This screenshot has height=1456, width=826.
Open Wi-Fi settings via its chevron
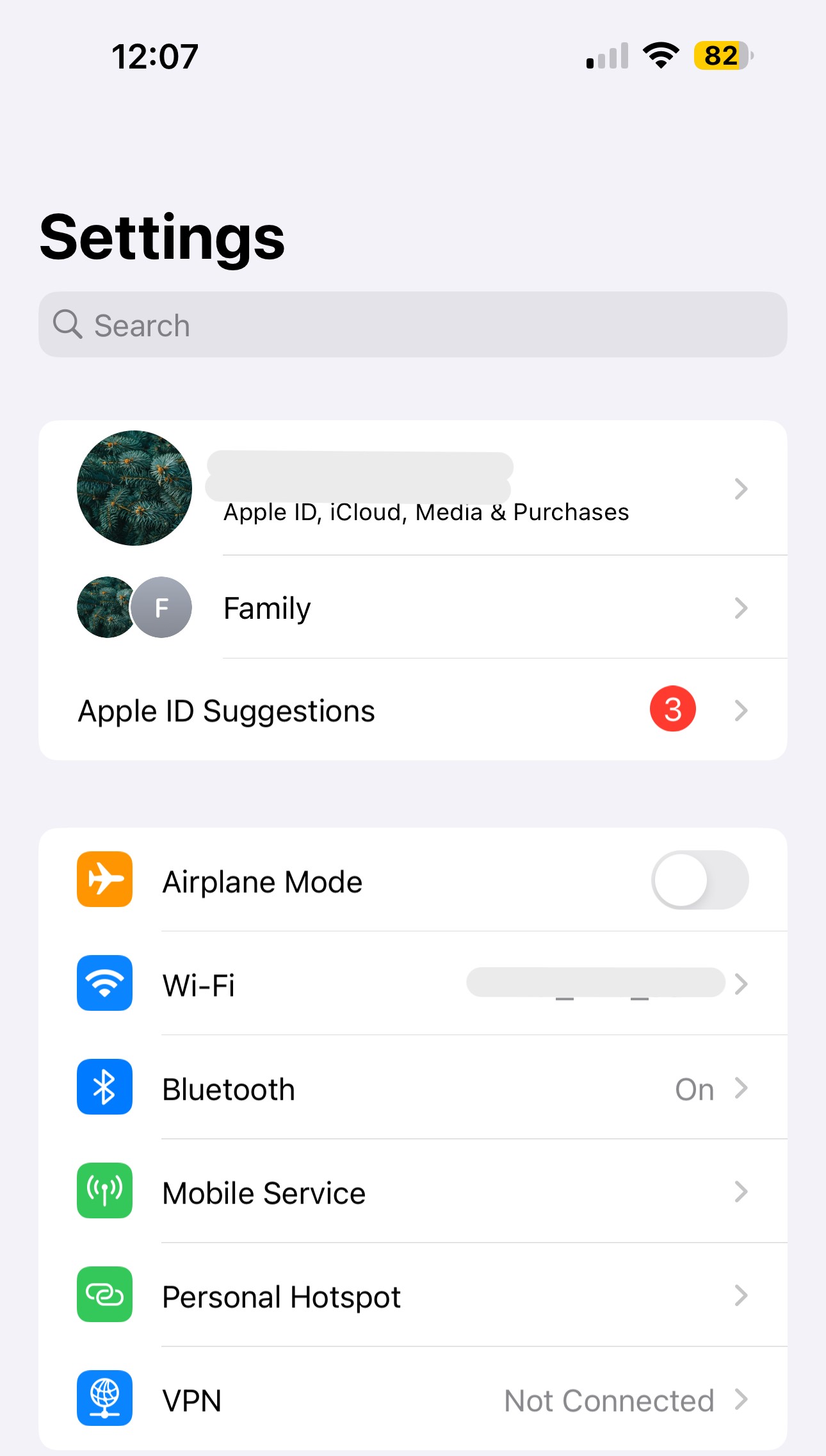click(741, 984)
